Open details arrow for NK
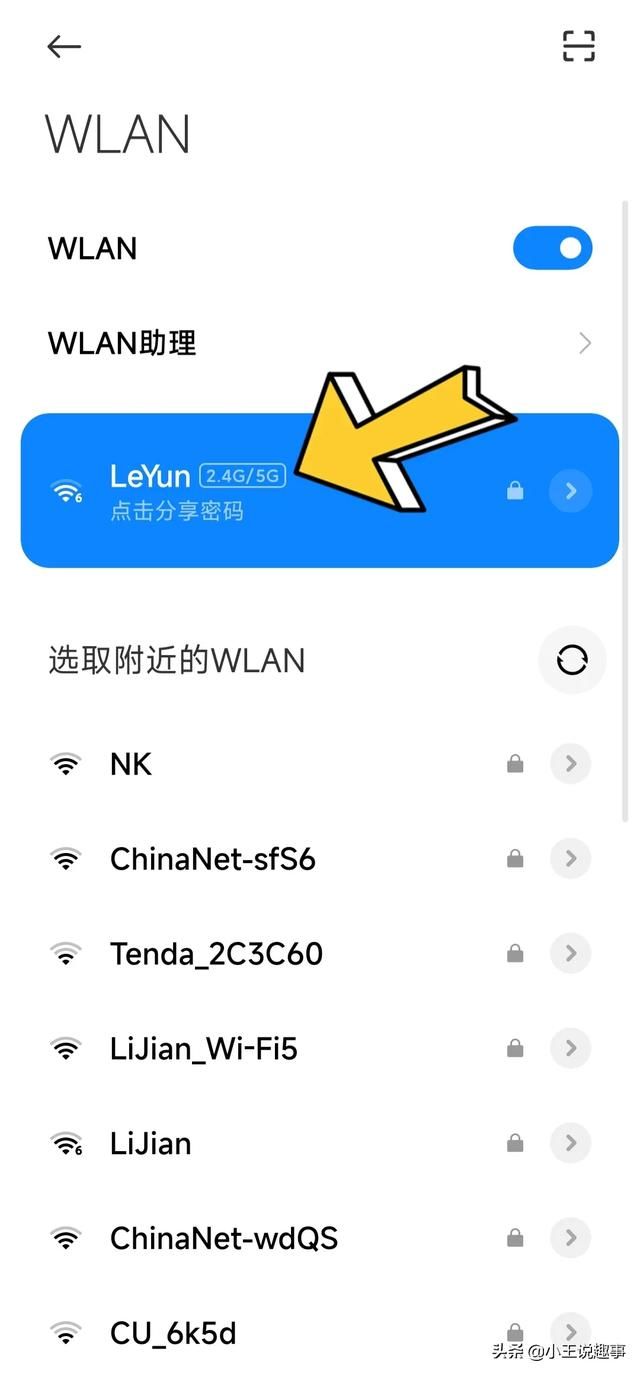The height and width of the screenshot is (1374, 640). click(x=571, y=764)
